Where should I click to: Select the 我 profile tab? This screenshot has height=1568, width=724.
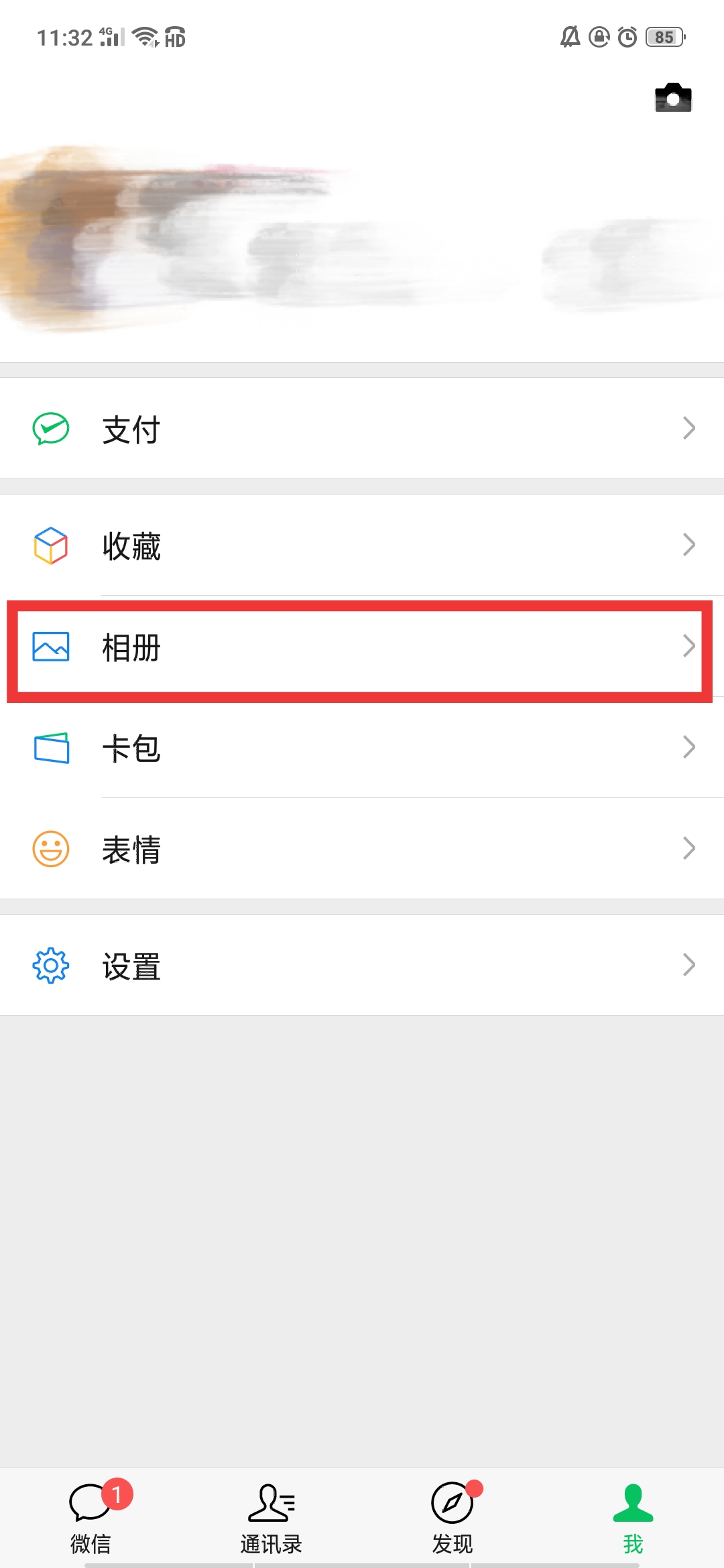click(x=633, y=1517)
